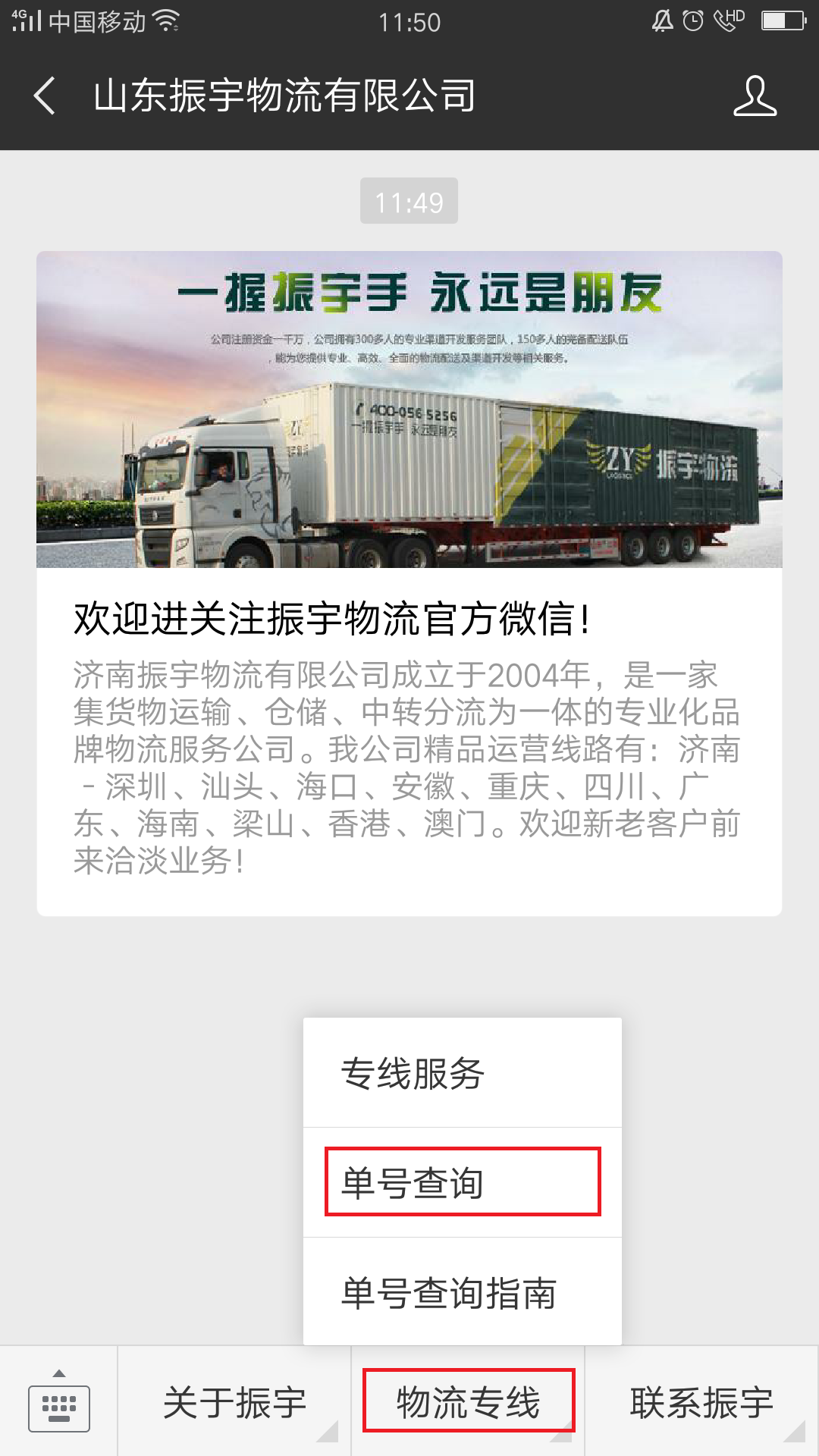
Task: Expand the 关于振宇 bottom menu
Action: point(234,1402)
